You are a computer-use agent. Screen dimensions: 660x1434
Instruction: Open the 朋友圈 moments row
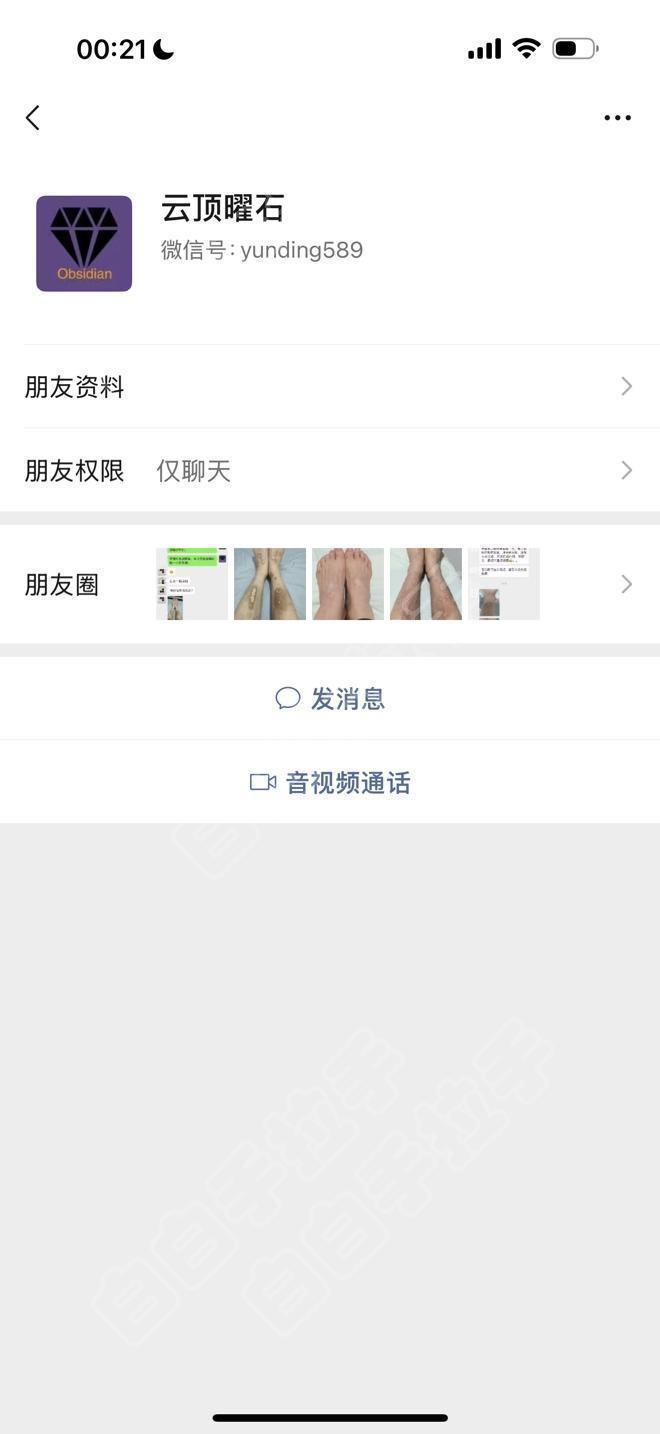[x=330, y=584]
